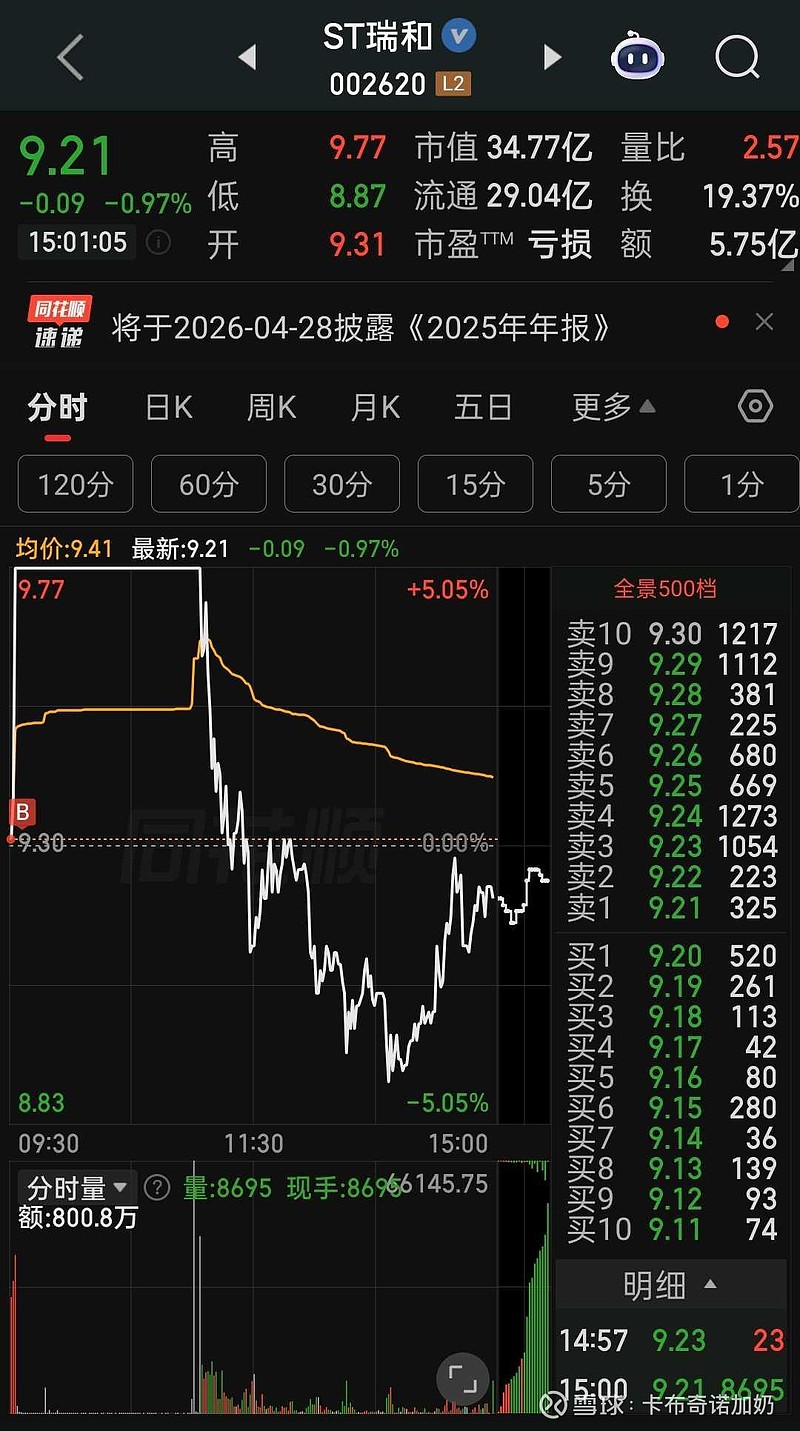Expand the 更多 chart options
800x1431 pixels.
click(x=613, y=408)
